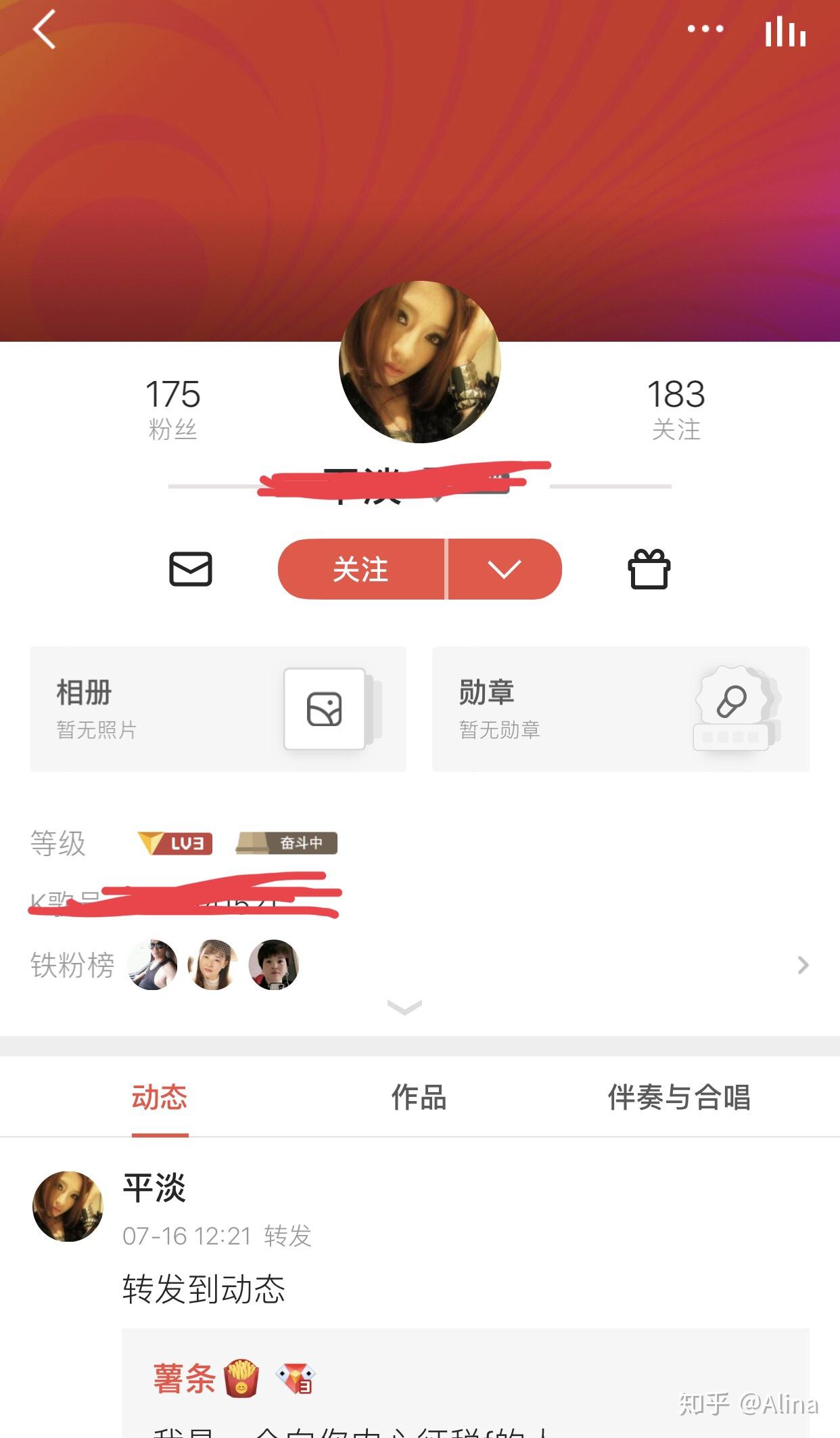The height and width of the screenshot is (1438, 840).
Task: Open the 相册 album card
Action: point(218,709)
